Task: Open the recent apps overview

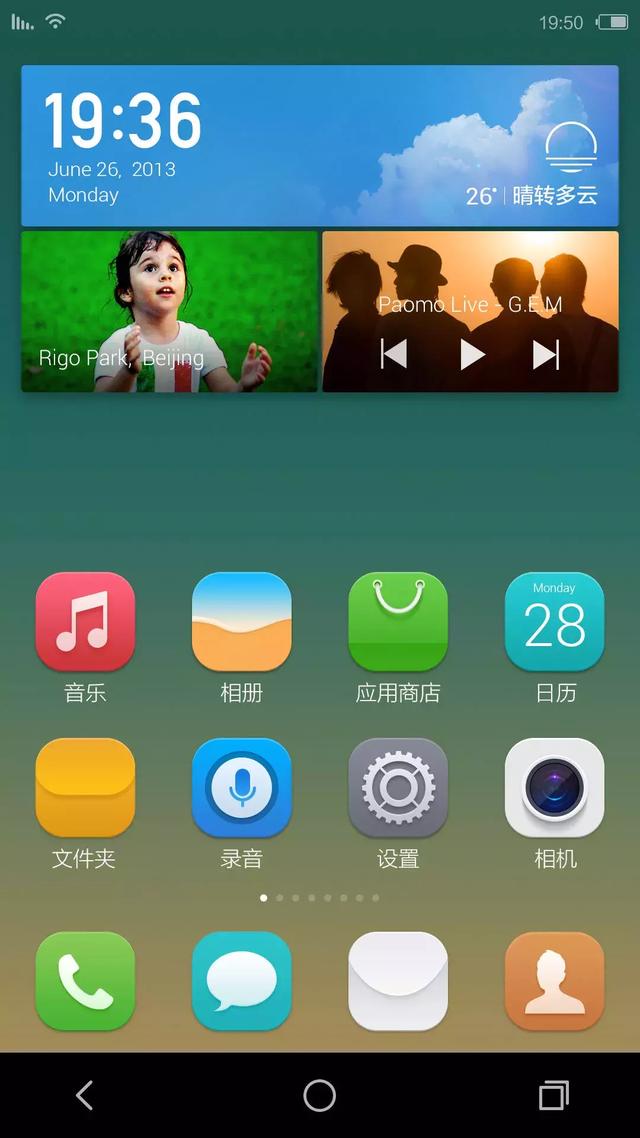Action: click(553, 1096)
